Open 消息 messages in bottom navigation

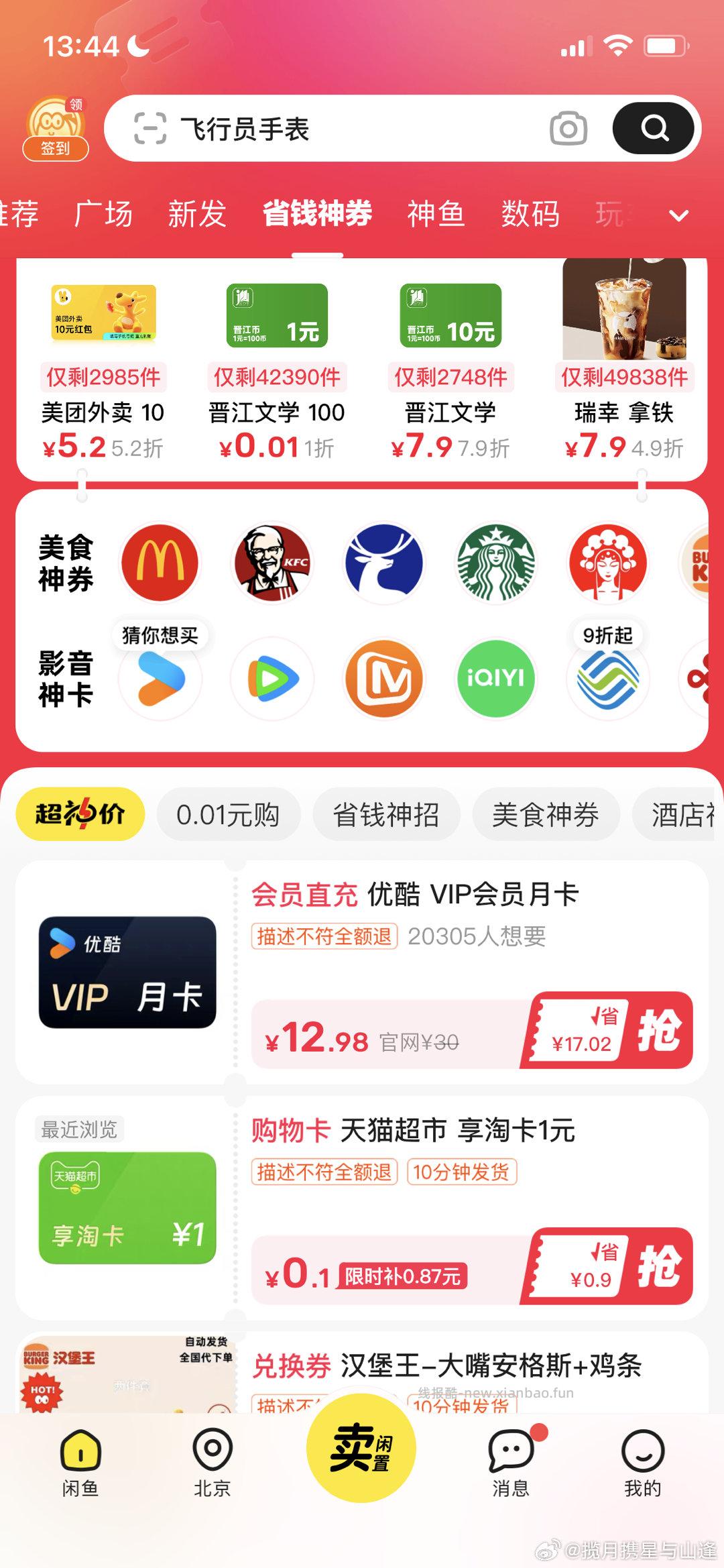[x=511, y=1477]
